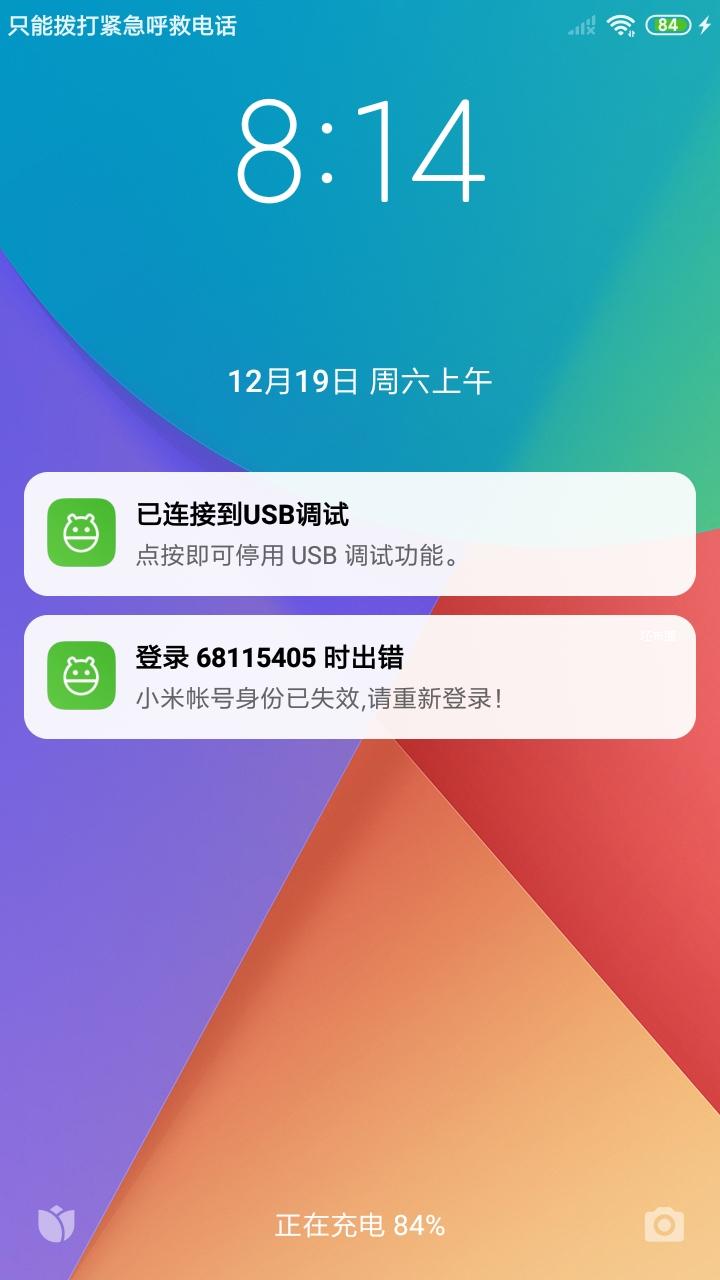Open the USB调试 connected notification
720x1280 pixels.
coord(360,534)
